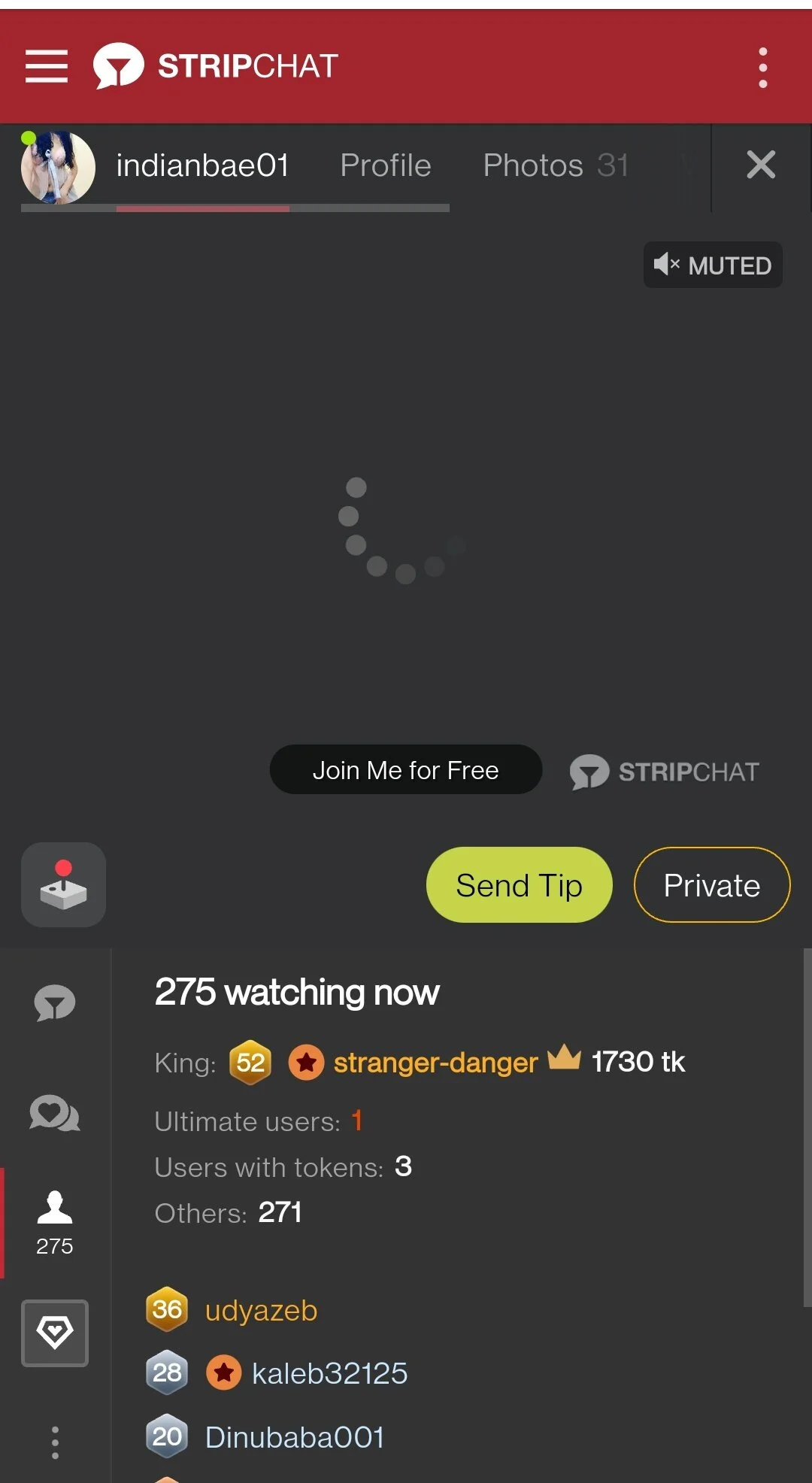This screenshot has width=812, height=1483.
Task: Open private messages panel
Action: [55, 1114]
